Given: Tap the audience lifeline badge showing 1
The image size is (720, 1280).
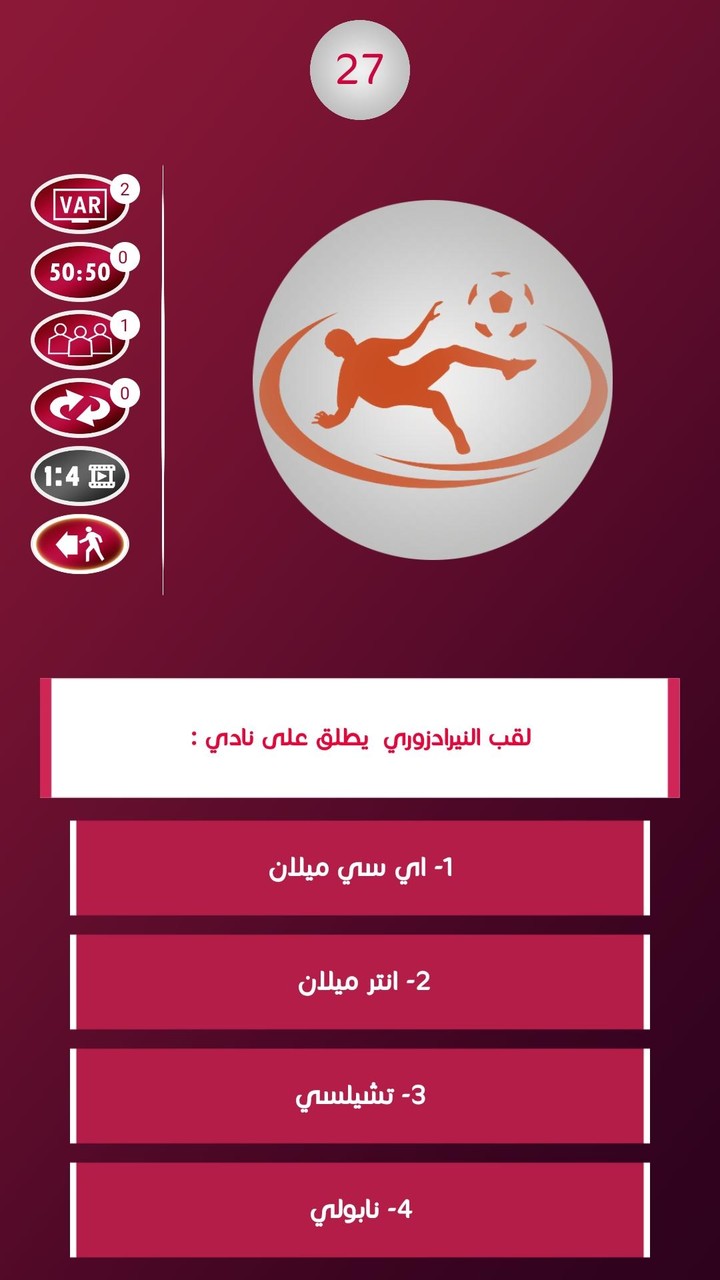Looking at the screenshot, I should (124, 323).
